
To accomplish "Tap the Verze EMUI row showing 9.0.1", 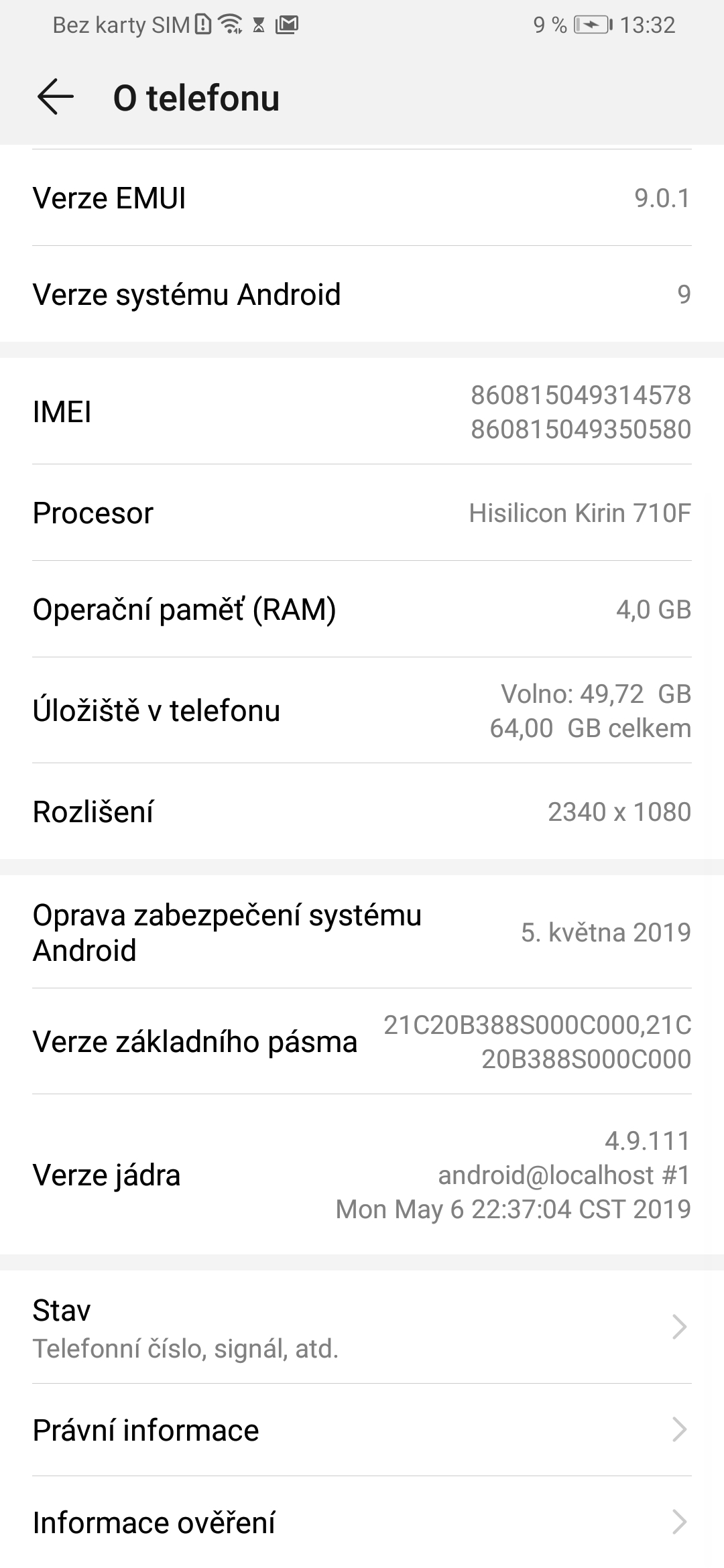I will (x=362, y=196).
